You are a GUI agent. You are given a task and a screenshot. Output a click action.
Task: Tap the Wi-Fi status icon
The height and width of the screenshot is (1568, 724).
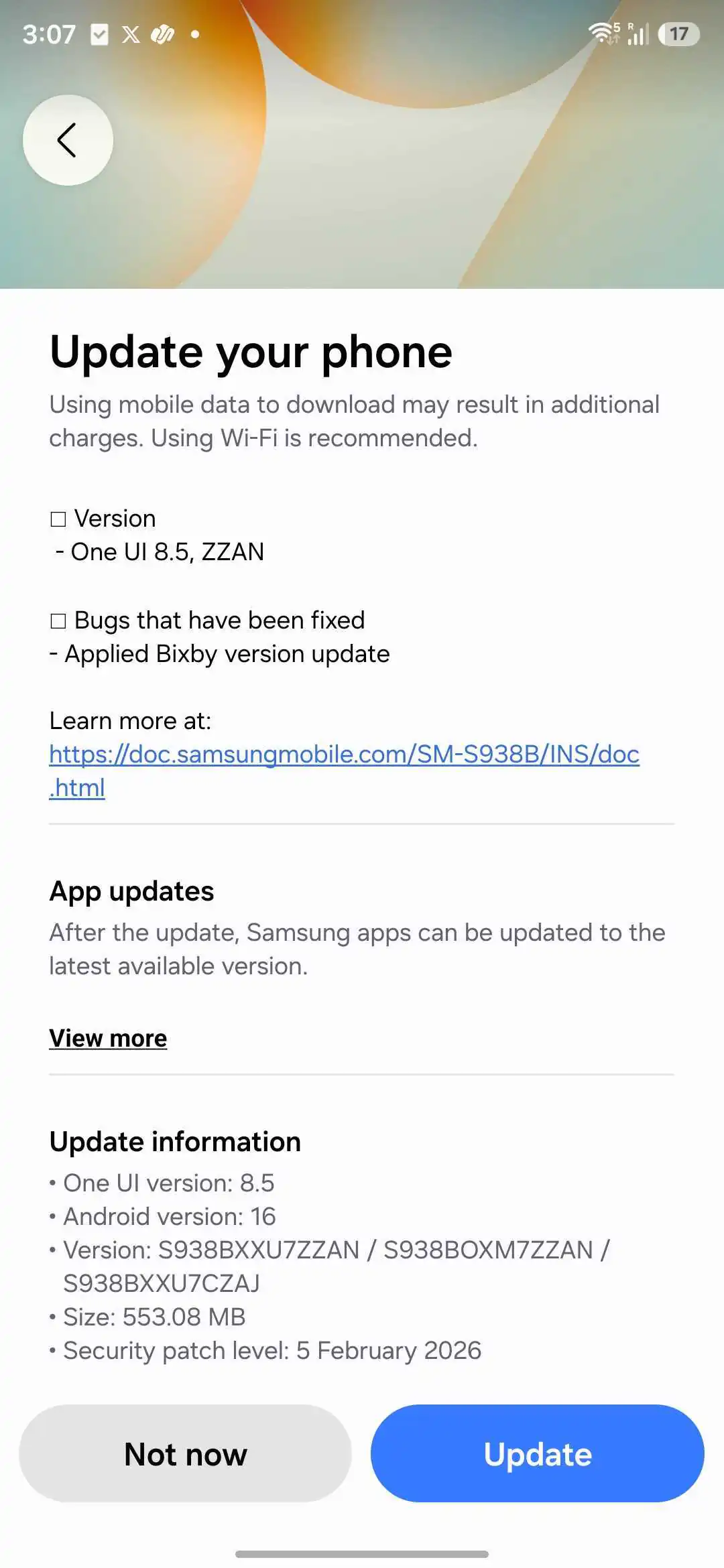pos(601,34)
